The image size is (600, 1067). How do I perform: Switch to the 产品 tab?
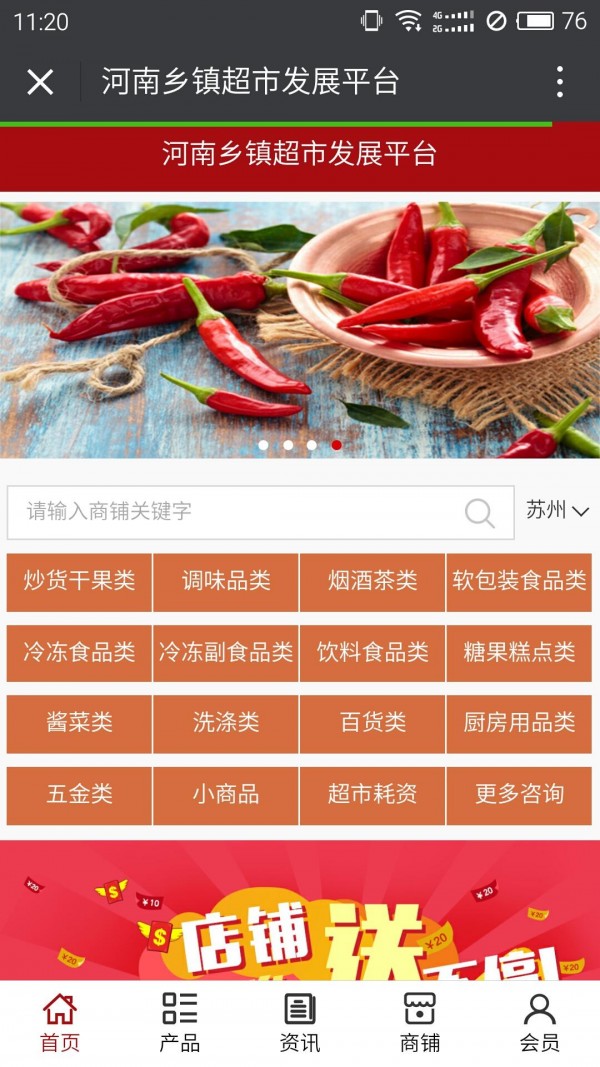point(180,1023)
